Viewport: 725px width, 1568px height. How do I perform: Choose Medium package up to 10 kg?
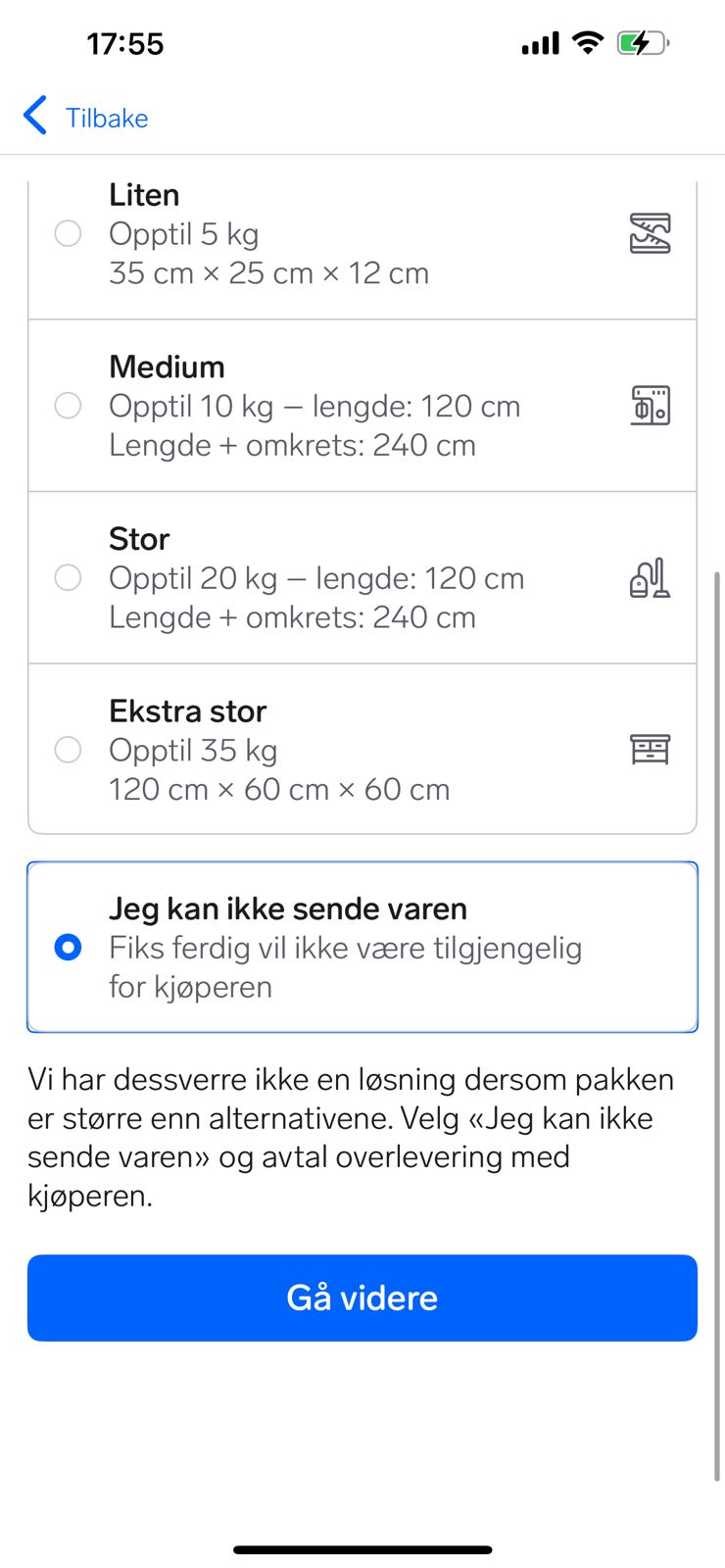point(68,405)
